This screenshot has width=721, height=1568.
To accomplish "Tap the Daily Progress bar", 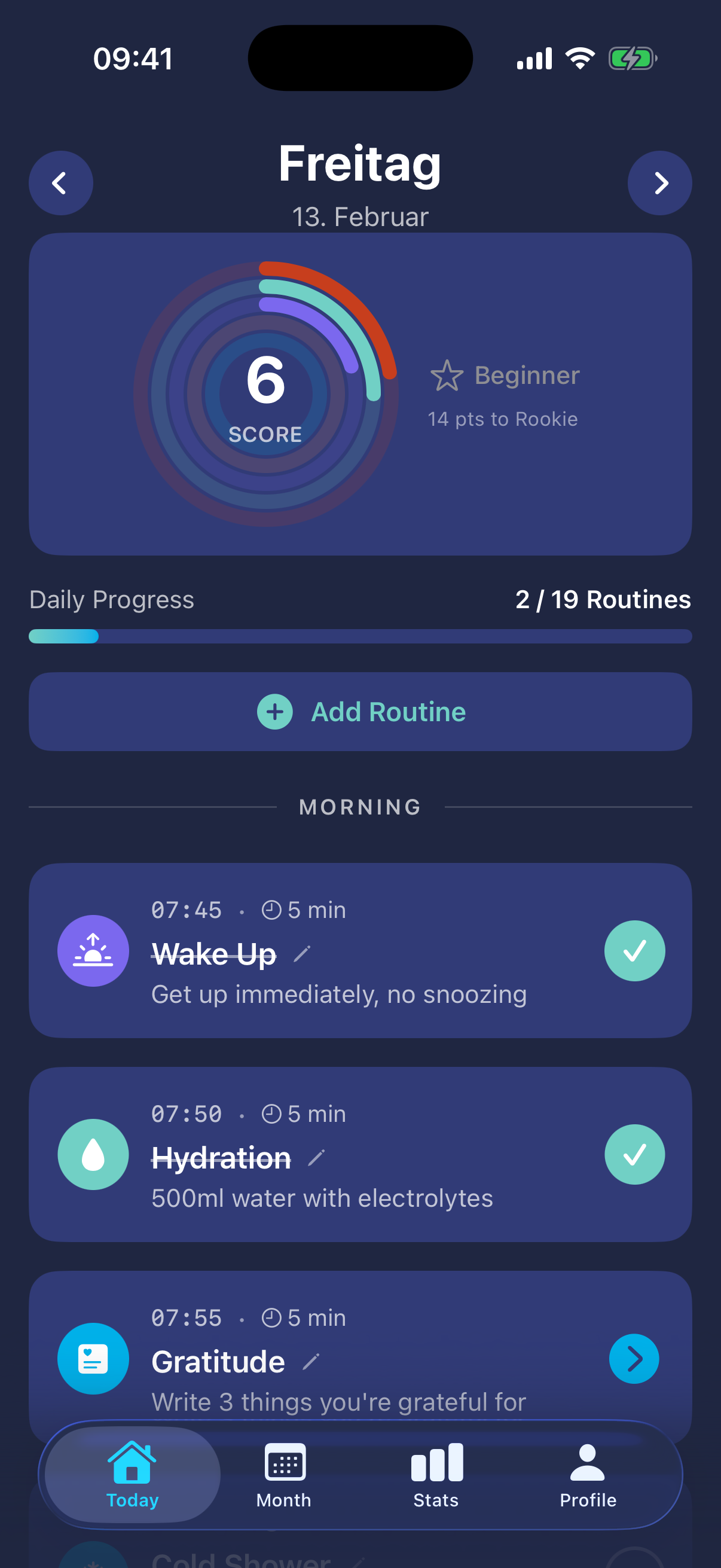I will 360,636.
